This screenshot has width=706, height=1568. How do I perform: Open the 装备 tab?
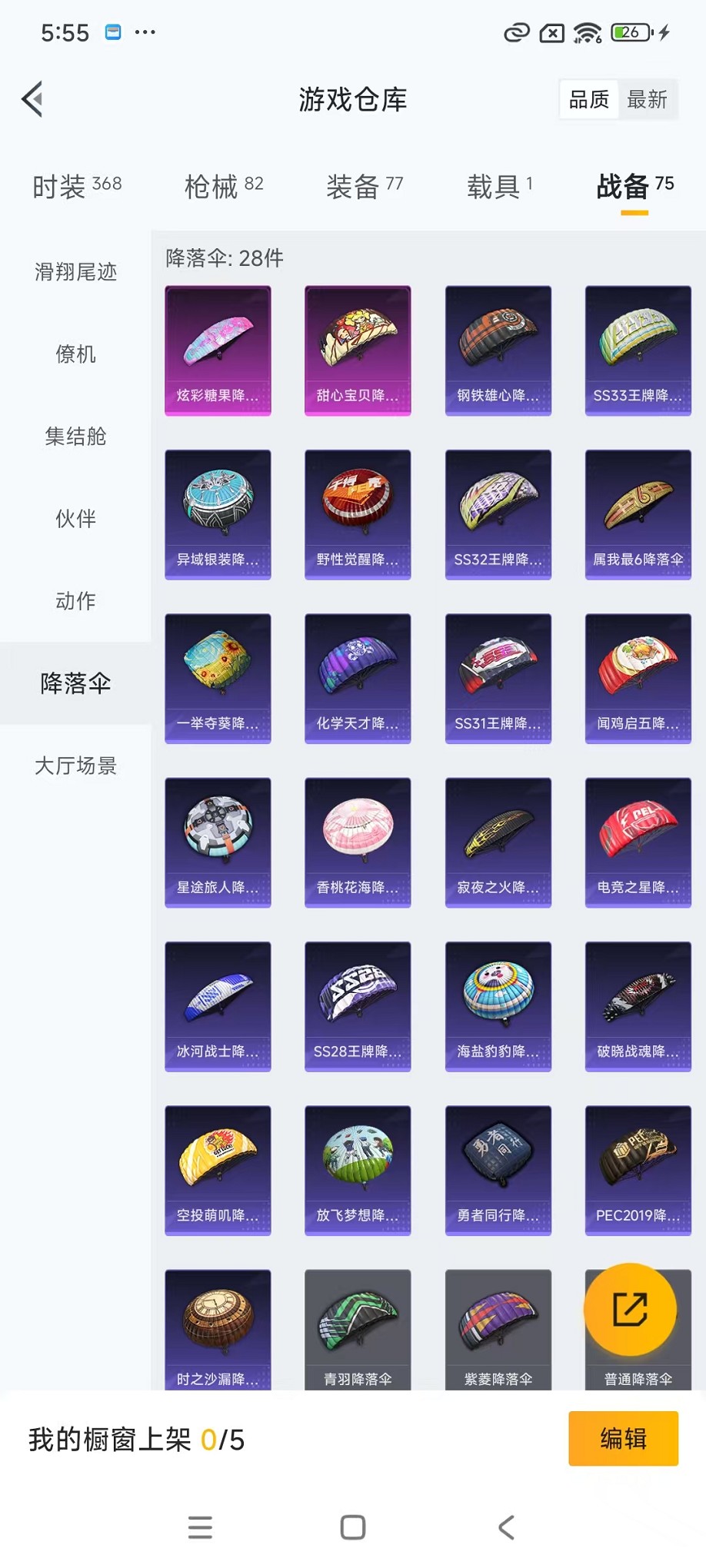click(365, 186)
